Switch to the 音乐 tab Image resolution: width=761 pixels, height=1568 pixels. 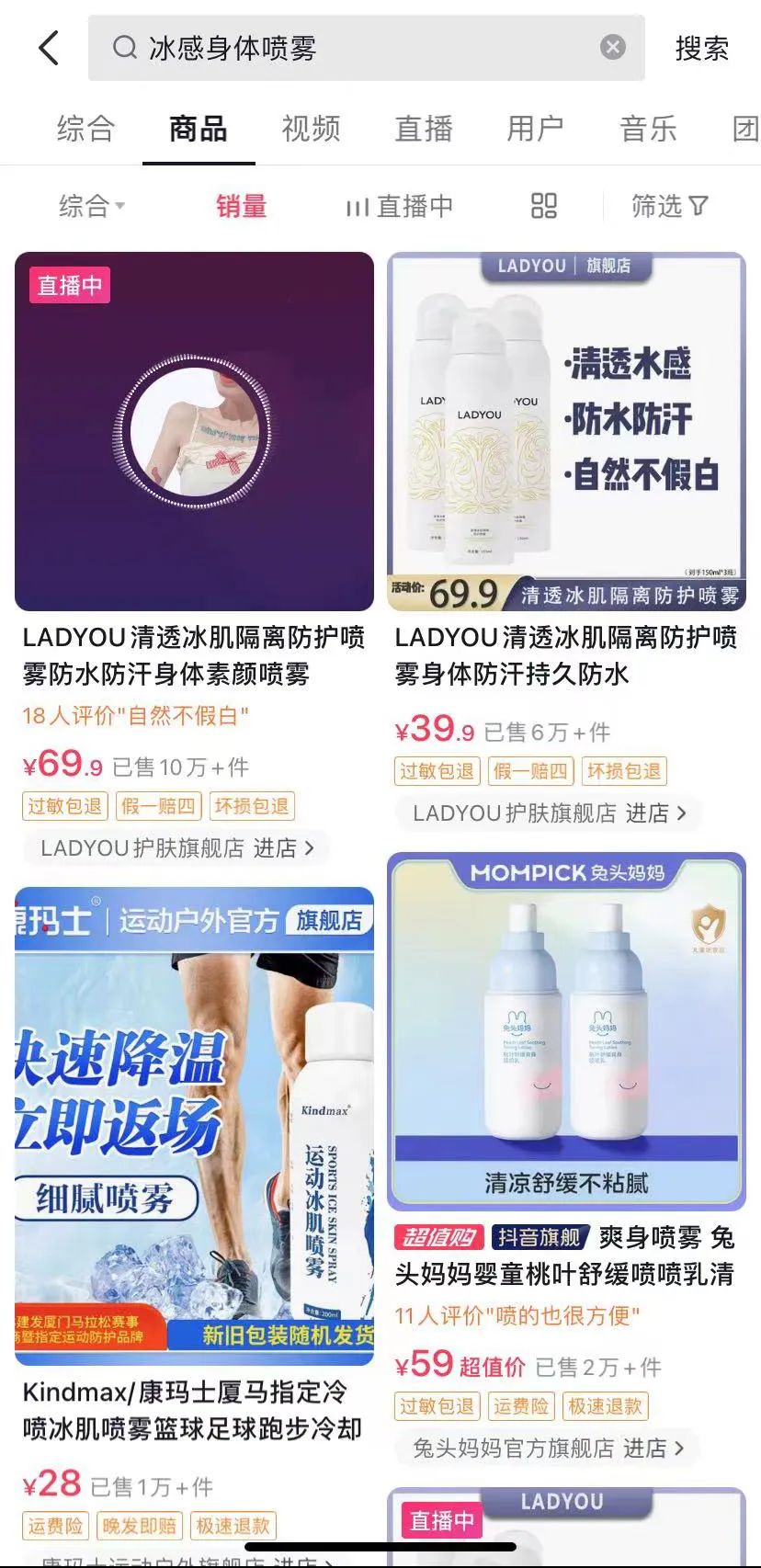coord(648,129)
